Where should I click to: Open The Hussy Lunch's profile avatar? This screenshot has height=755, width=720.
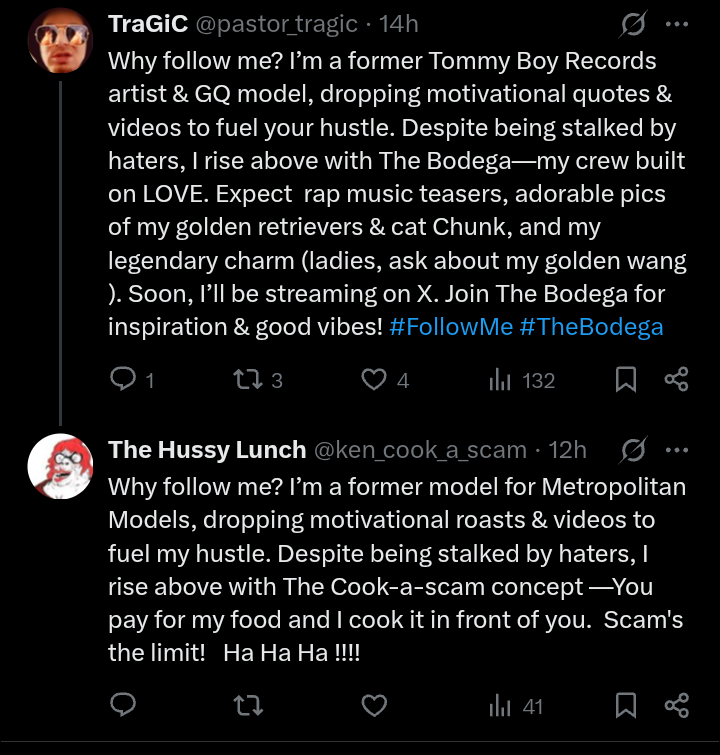[x=61, y=466]
